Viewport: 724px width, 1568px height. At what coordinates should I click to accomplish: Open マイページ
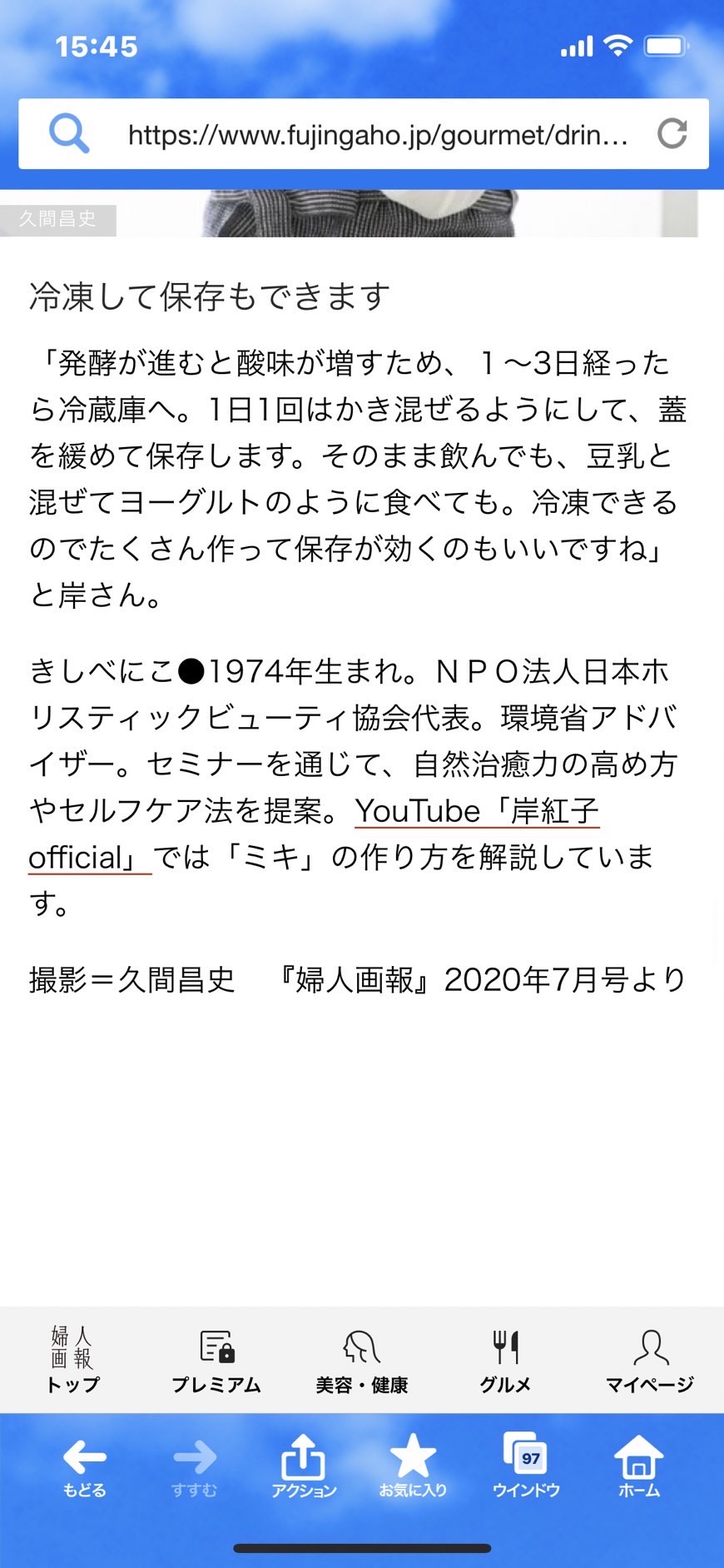(x=650, y=1359)
